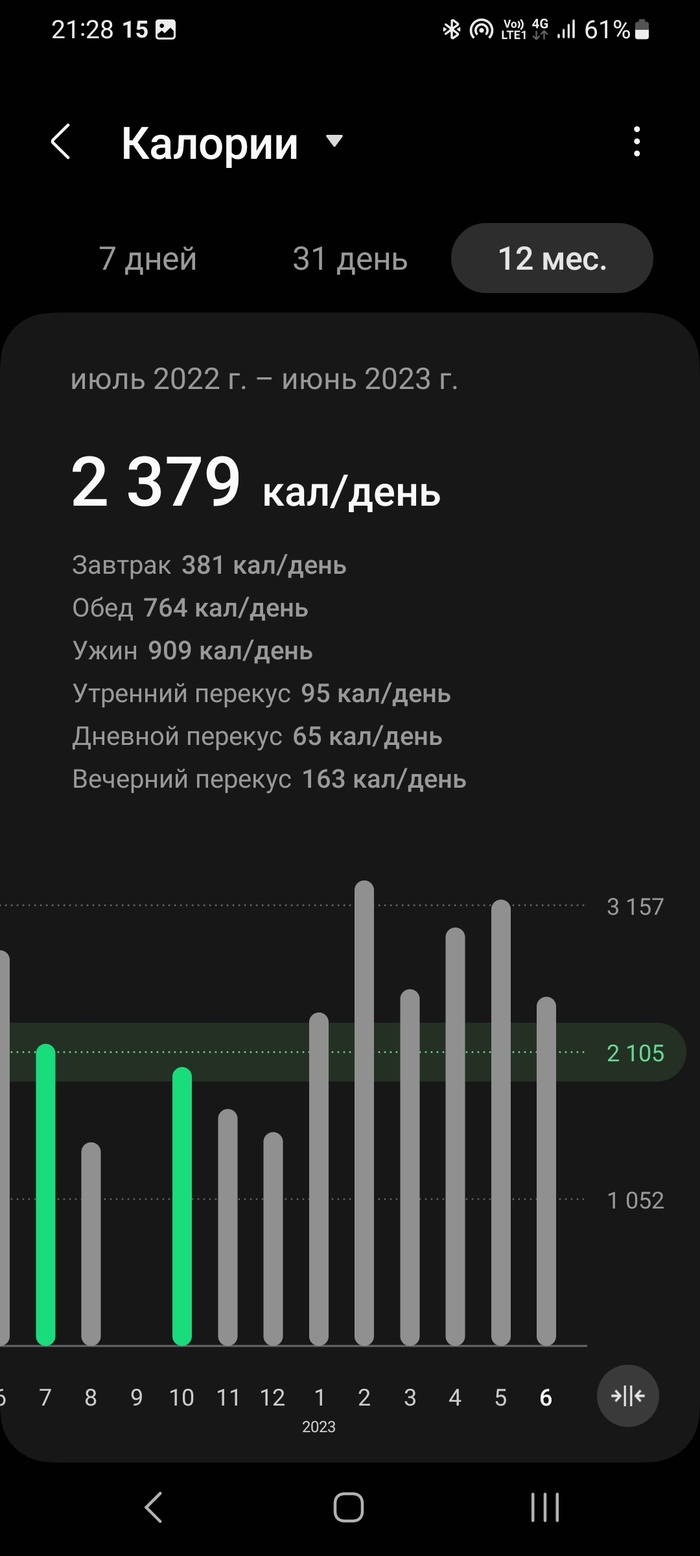The width and height of the screenshot is (700, 1556).
Task: Open the three-dot overflow menu
Action: (636, 142)
